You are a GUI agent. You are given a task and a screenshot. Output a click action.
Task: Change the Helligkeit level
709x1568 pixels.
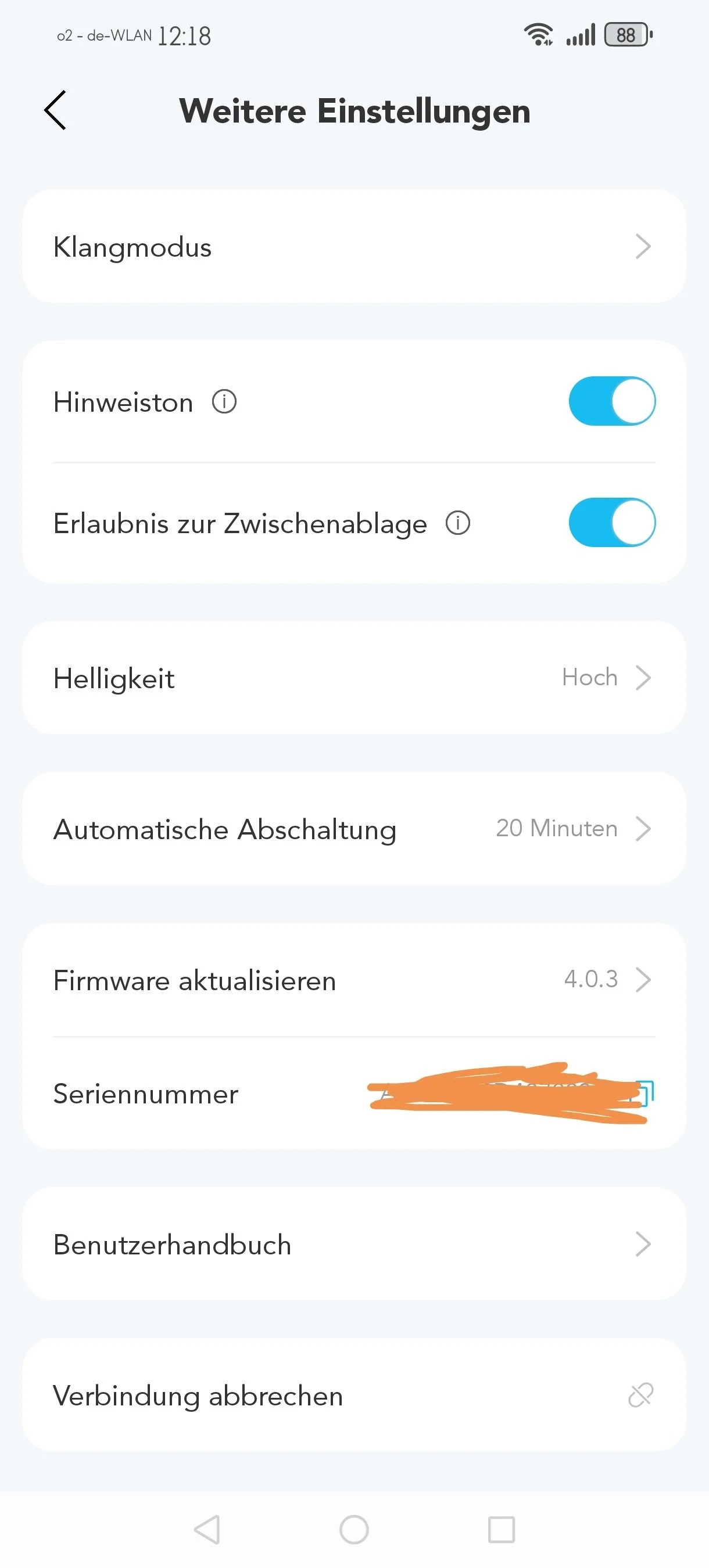point(354,678)
